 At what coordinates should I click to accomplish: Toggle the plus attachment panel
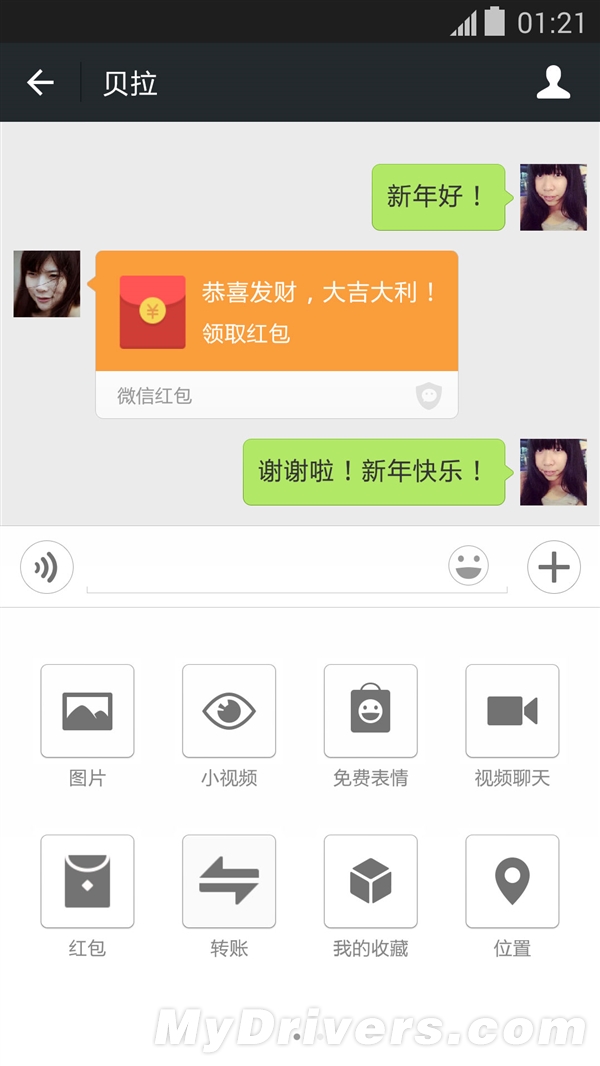[x=553, y=567]
